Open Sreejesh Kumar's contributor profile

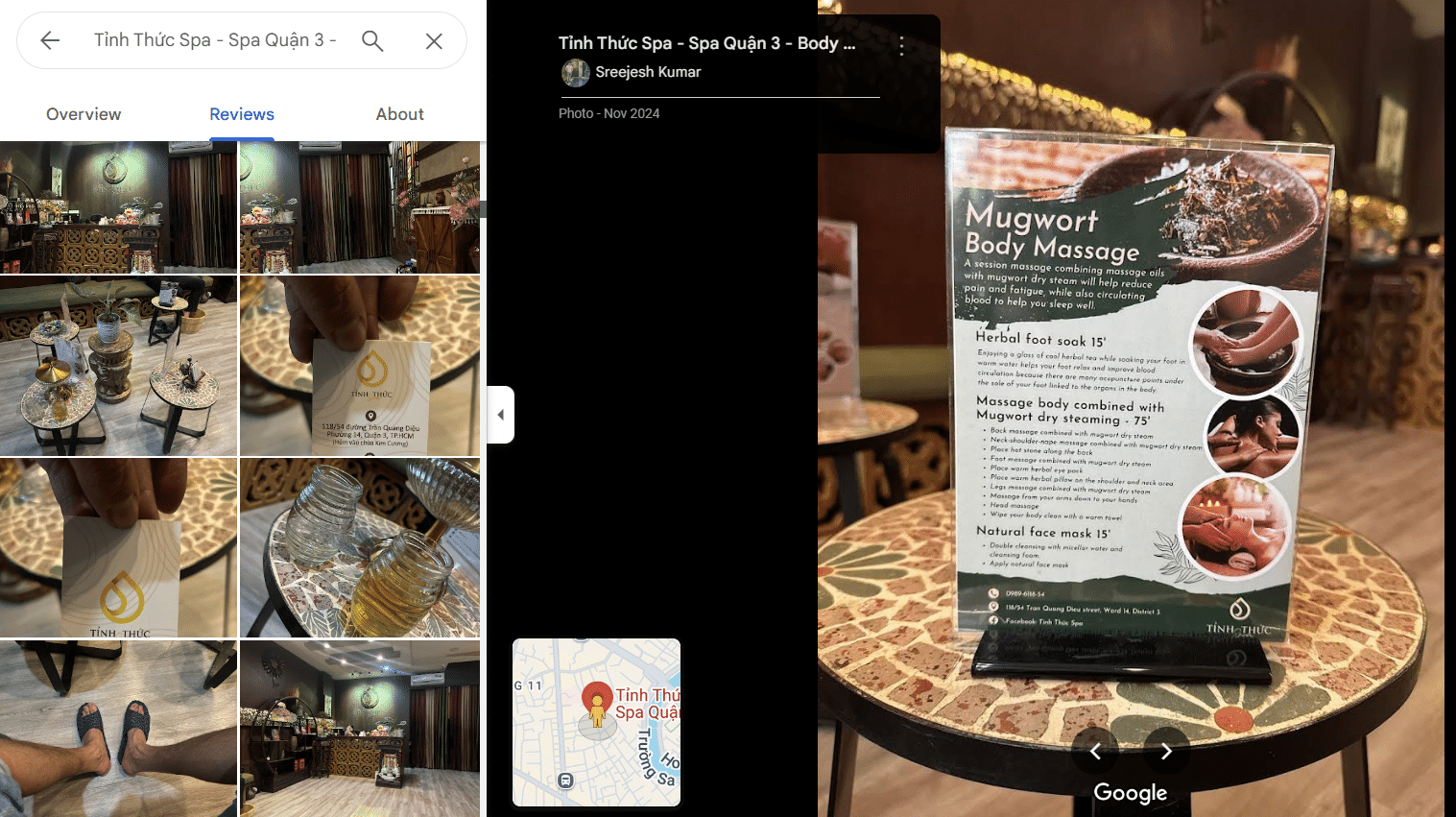[x=647, y=72]
